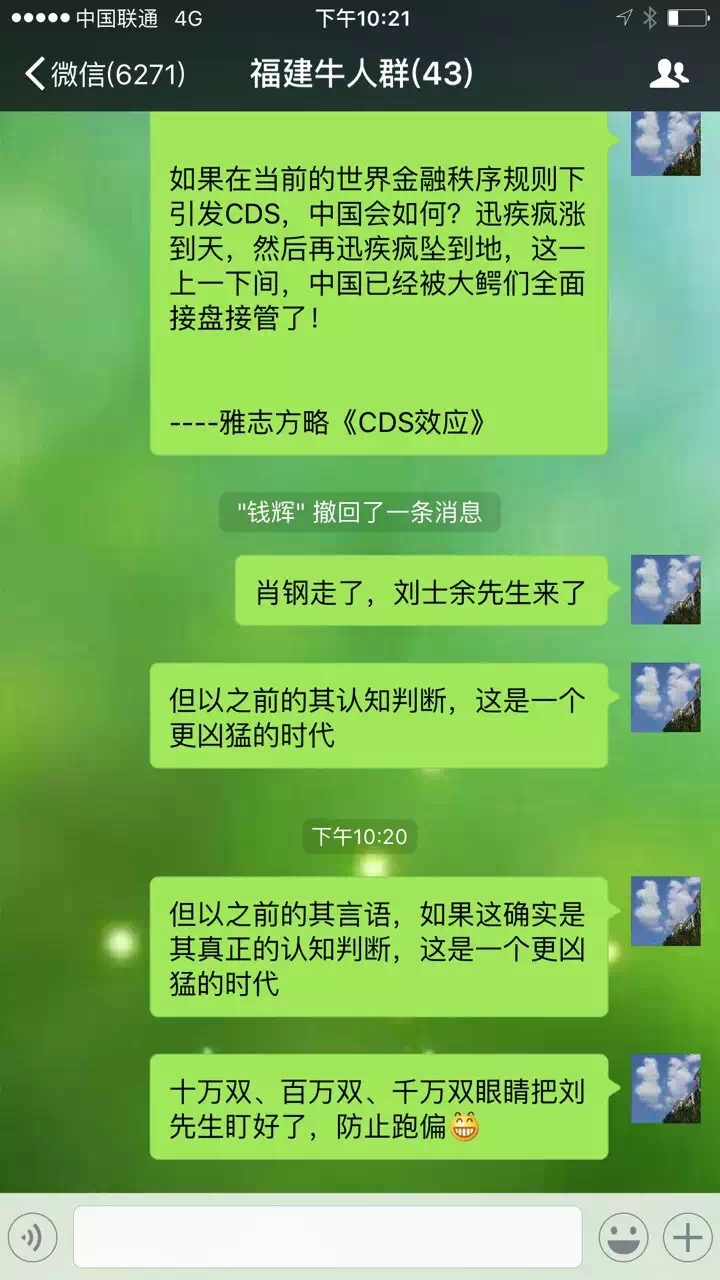The image size is (720, 1280).
Task: Tap the message text field
Action: point(327,1238)
